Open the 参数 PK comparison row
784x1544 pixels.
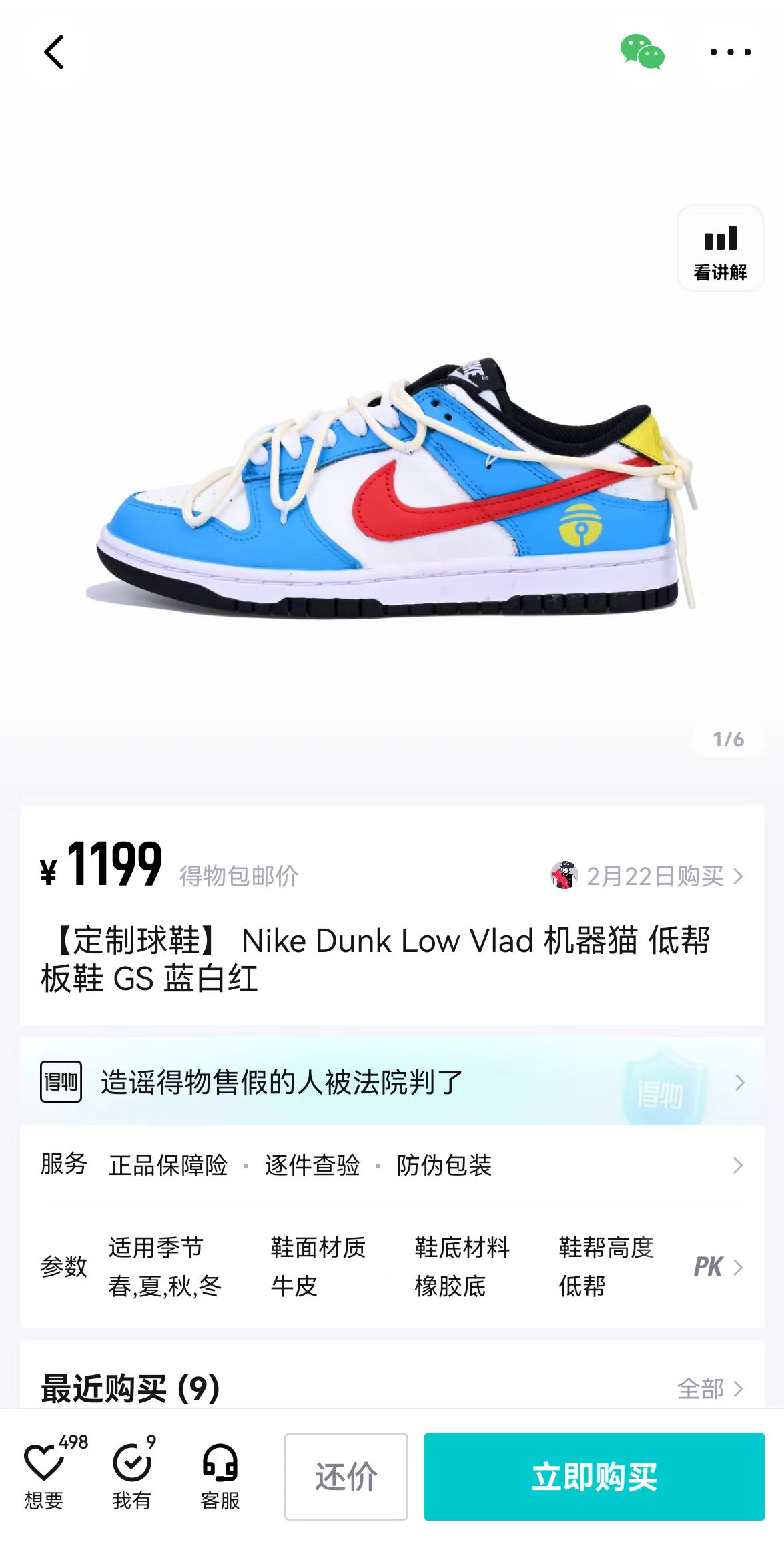coord(392,1266)
